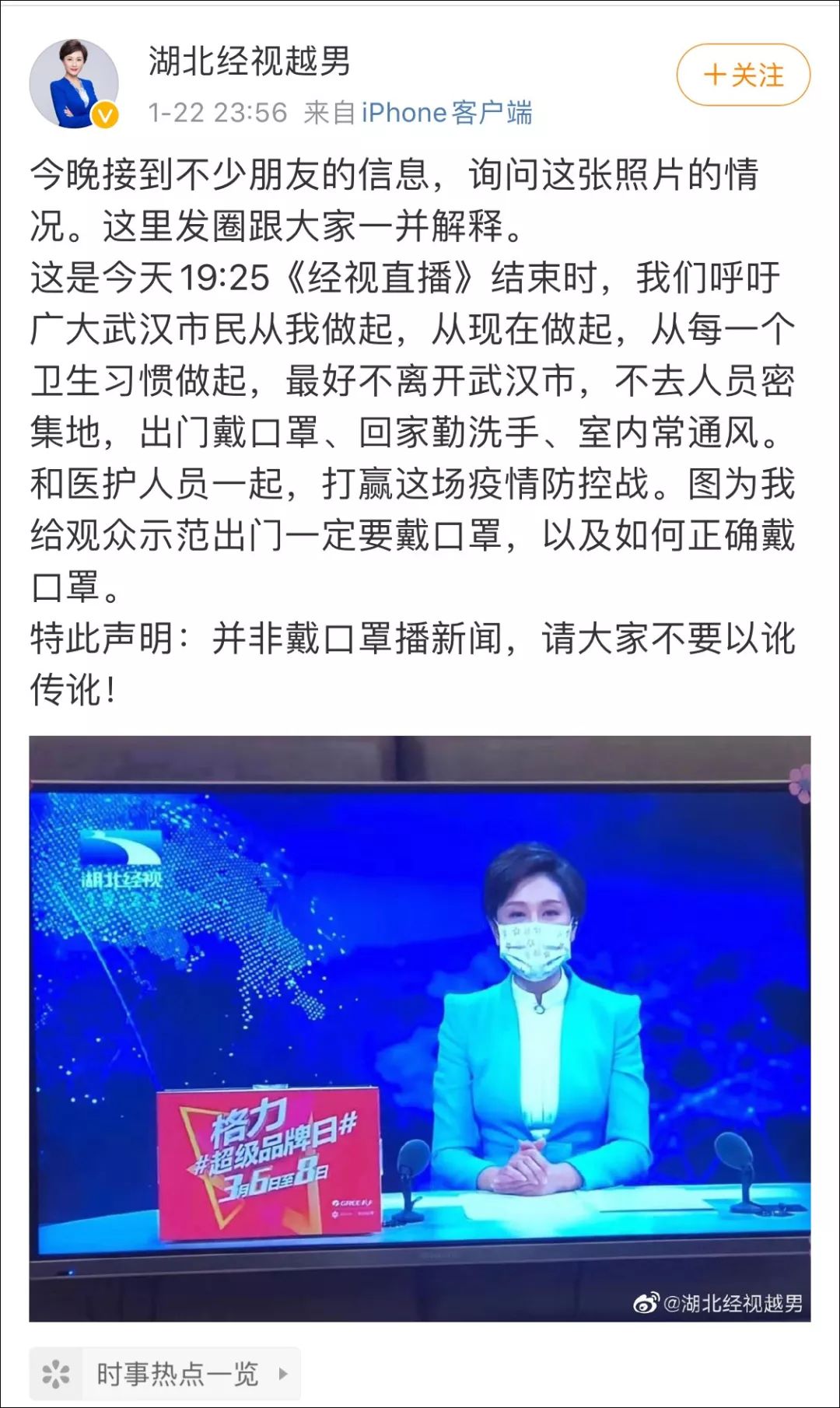Open 湖北经视越男's profile avatar
This screenshot has height=1408, width=840.
click(x=74, y=83)
